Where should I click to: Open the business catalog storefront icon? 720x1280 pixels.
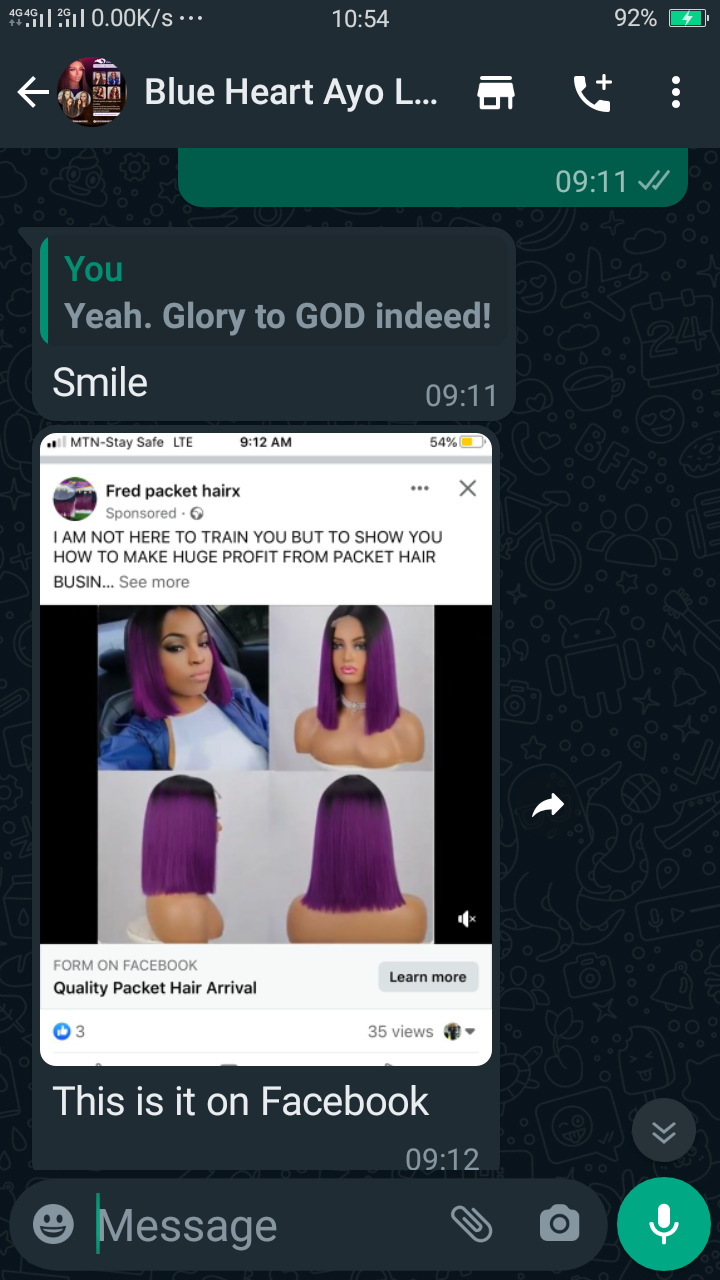tap(496, 93)
